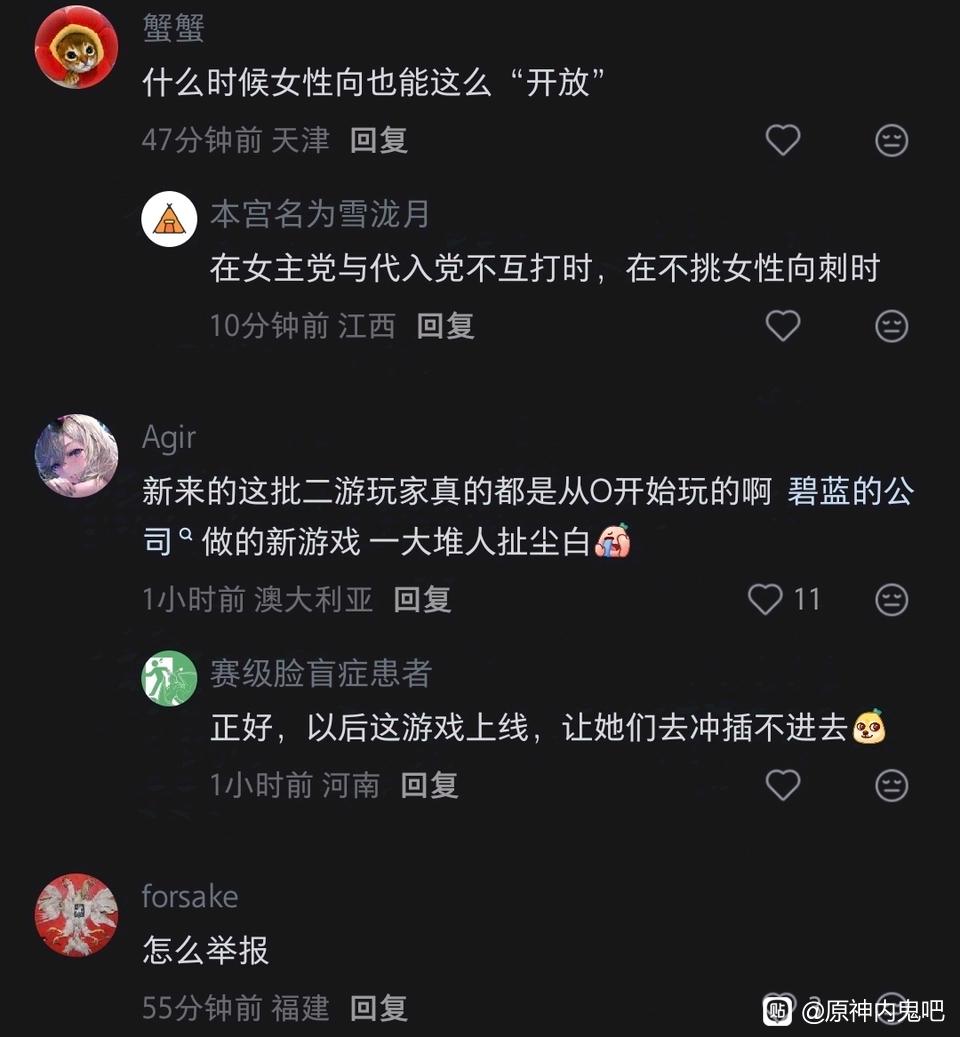This screenshot has width=960, height=1037.
Task: Open Agir's avatar
Action: click(77, 456)
